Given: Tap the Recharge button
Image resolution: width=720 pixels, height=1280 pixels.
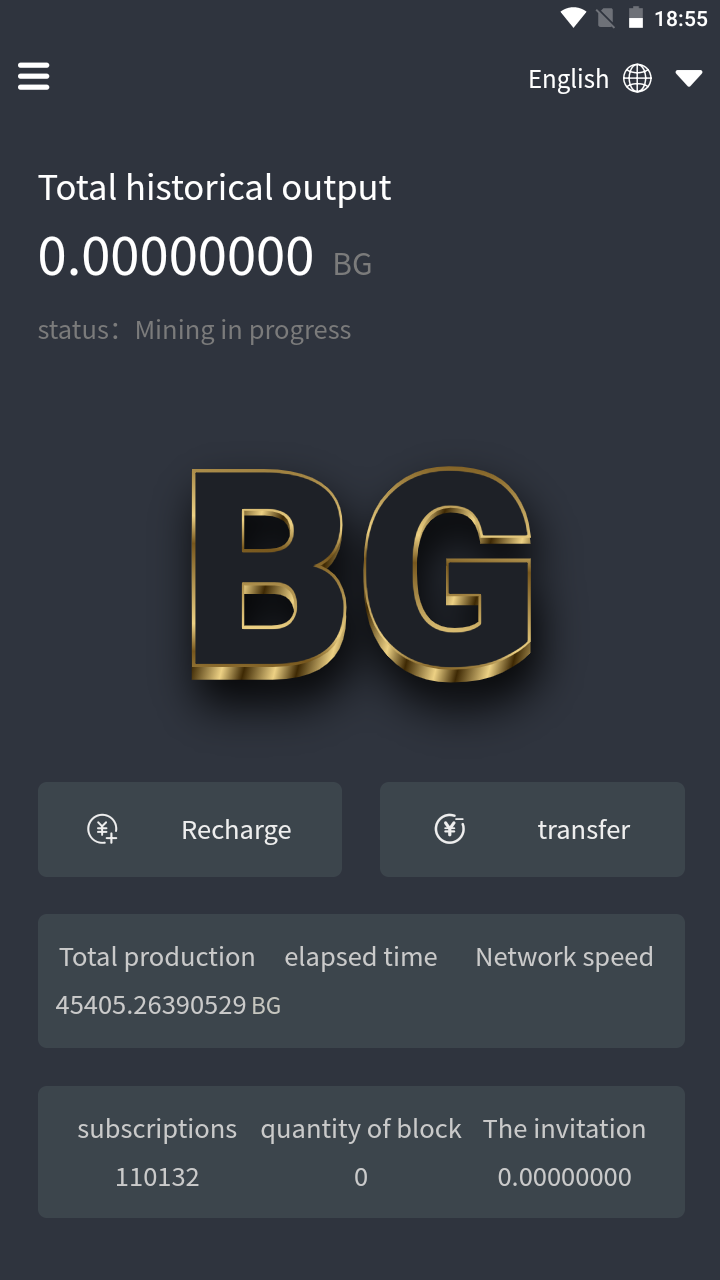Looking at the screenshot, I should coord(190,830).
